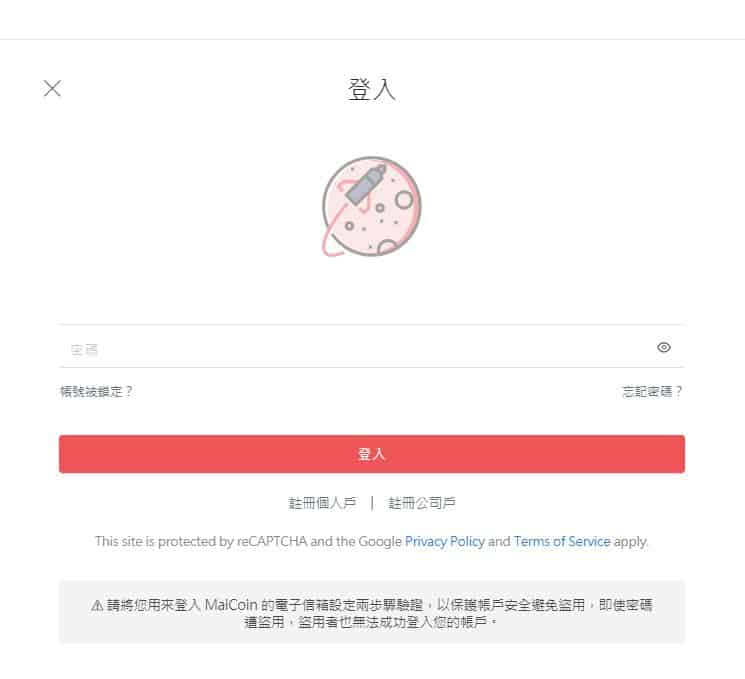Tap the password input field
This screenshot has height=679, width=745.
(350, 348)
